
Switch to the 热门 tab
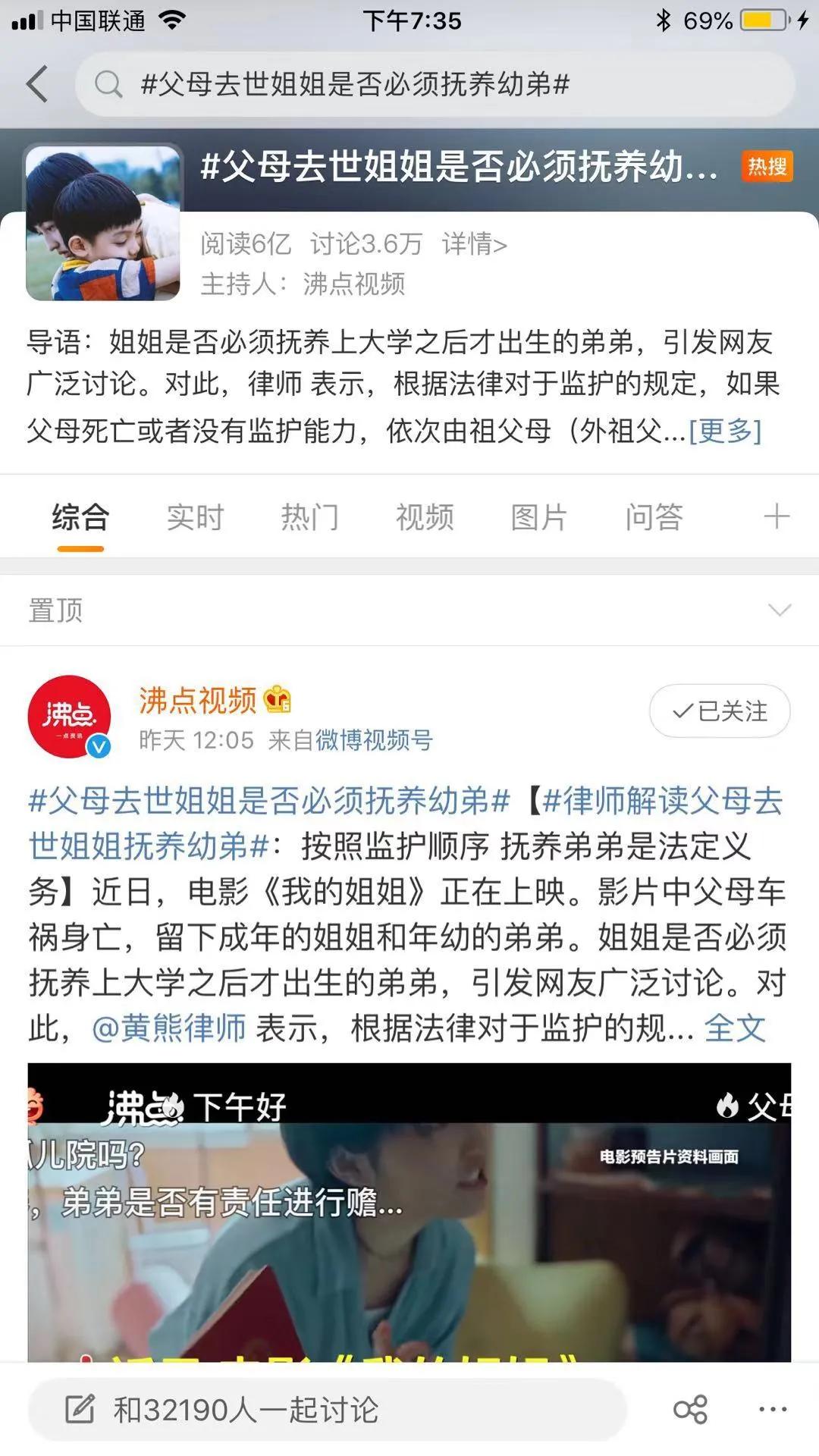coord(309,517)
